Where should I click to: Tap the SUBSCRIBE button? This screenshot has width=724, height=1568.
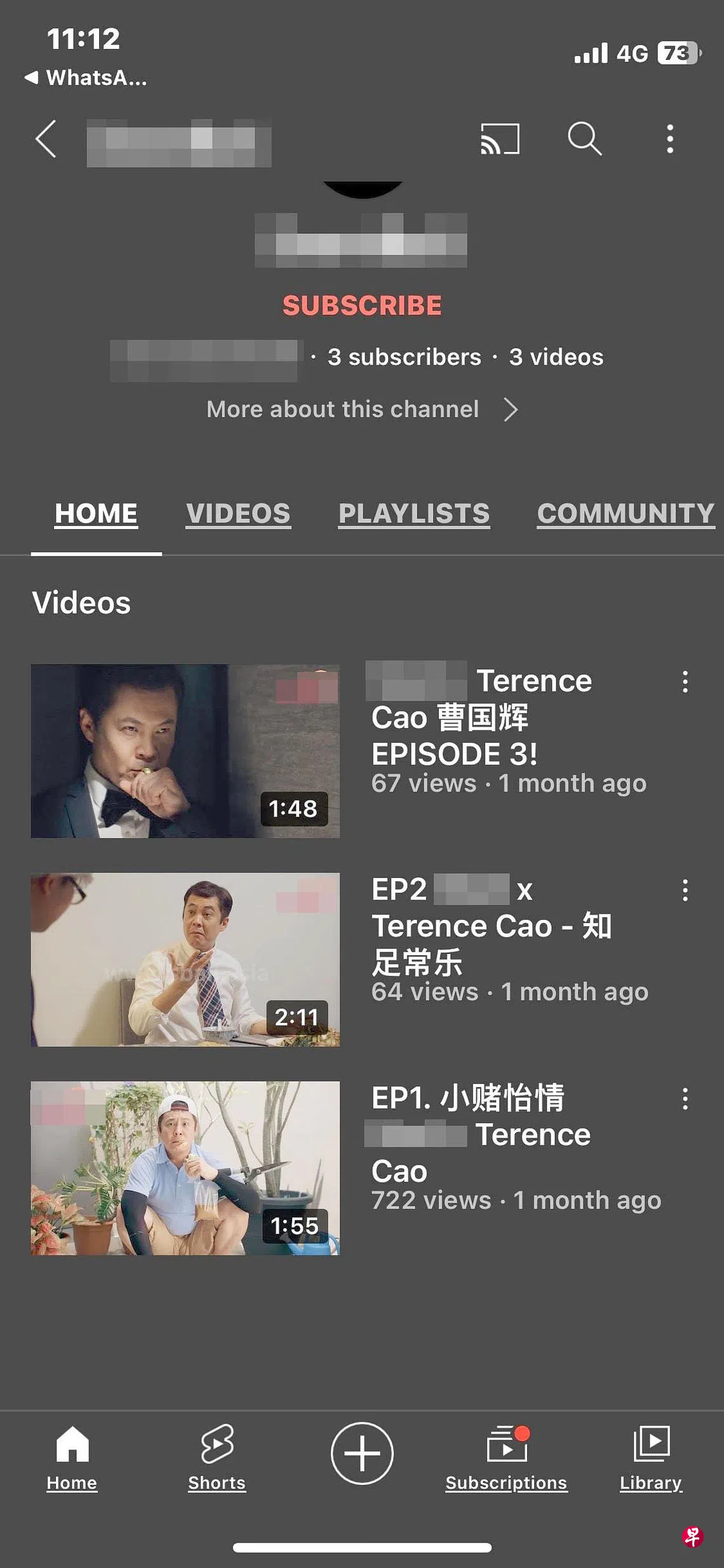pos(361,305)
